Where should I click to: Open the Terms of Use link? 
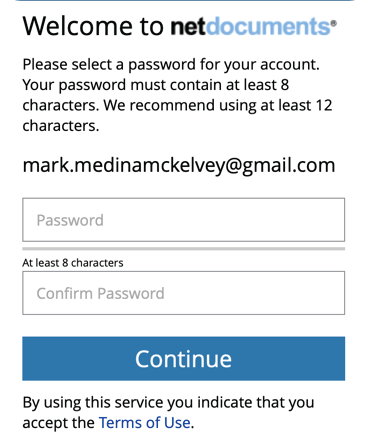pos(145,423)
